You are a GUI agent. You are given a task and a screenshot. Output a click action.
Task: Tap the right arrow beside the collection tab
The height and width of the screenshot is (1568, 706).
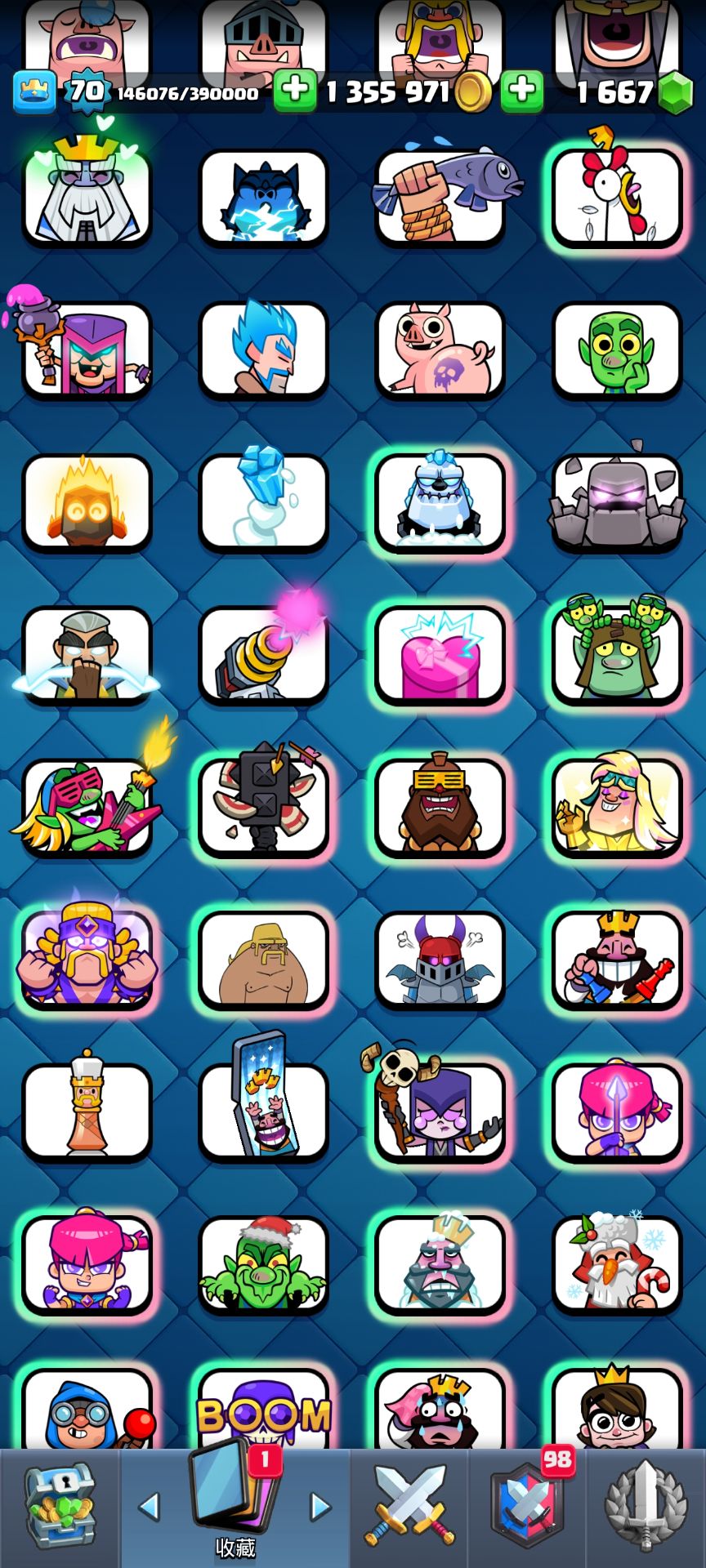pos(320,1507)
